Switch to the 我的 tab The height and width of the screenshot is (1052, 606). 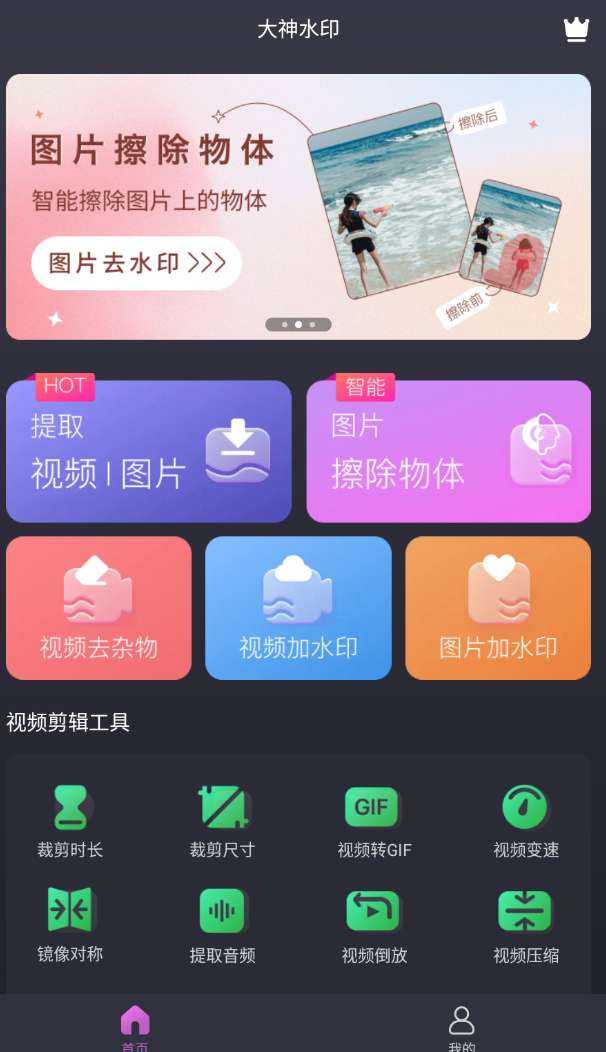pos(462,1027)
